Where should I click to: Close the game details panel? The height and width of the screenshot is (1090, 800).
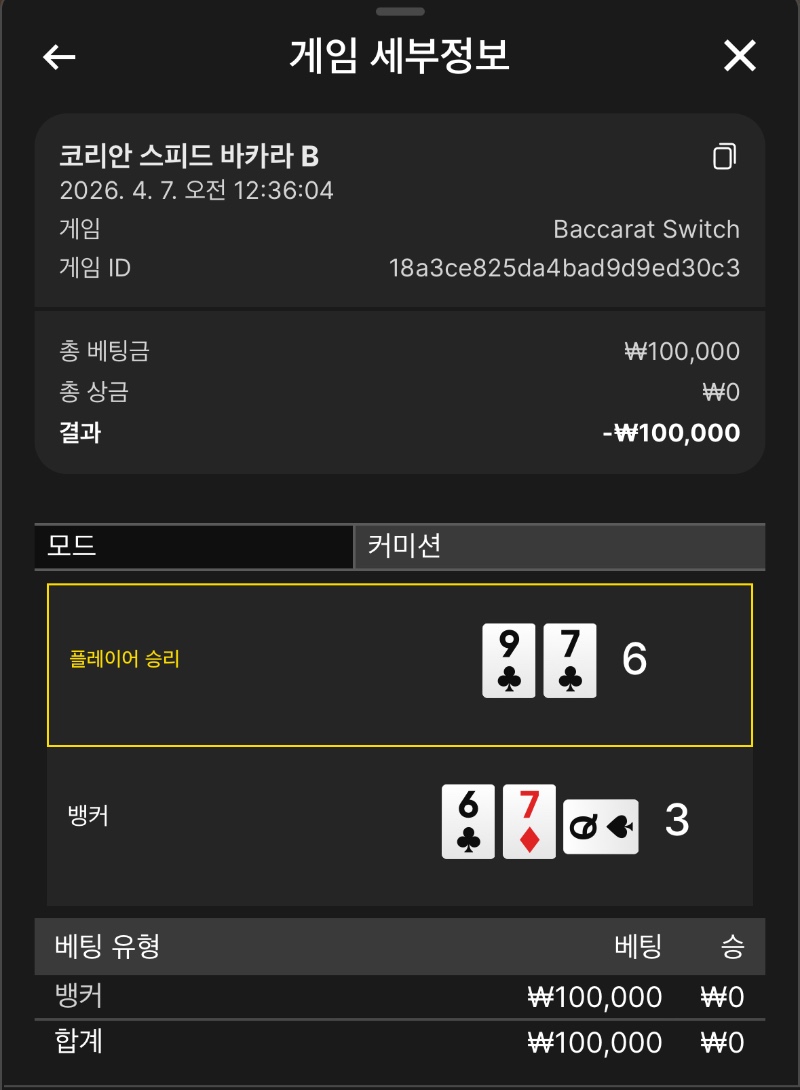point(740,56)
